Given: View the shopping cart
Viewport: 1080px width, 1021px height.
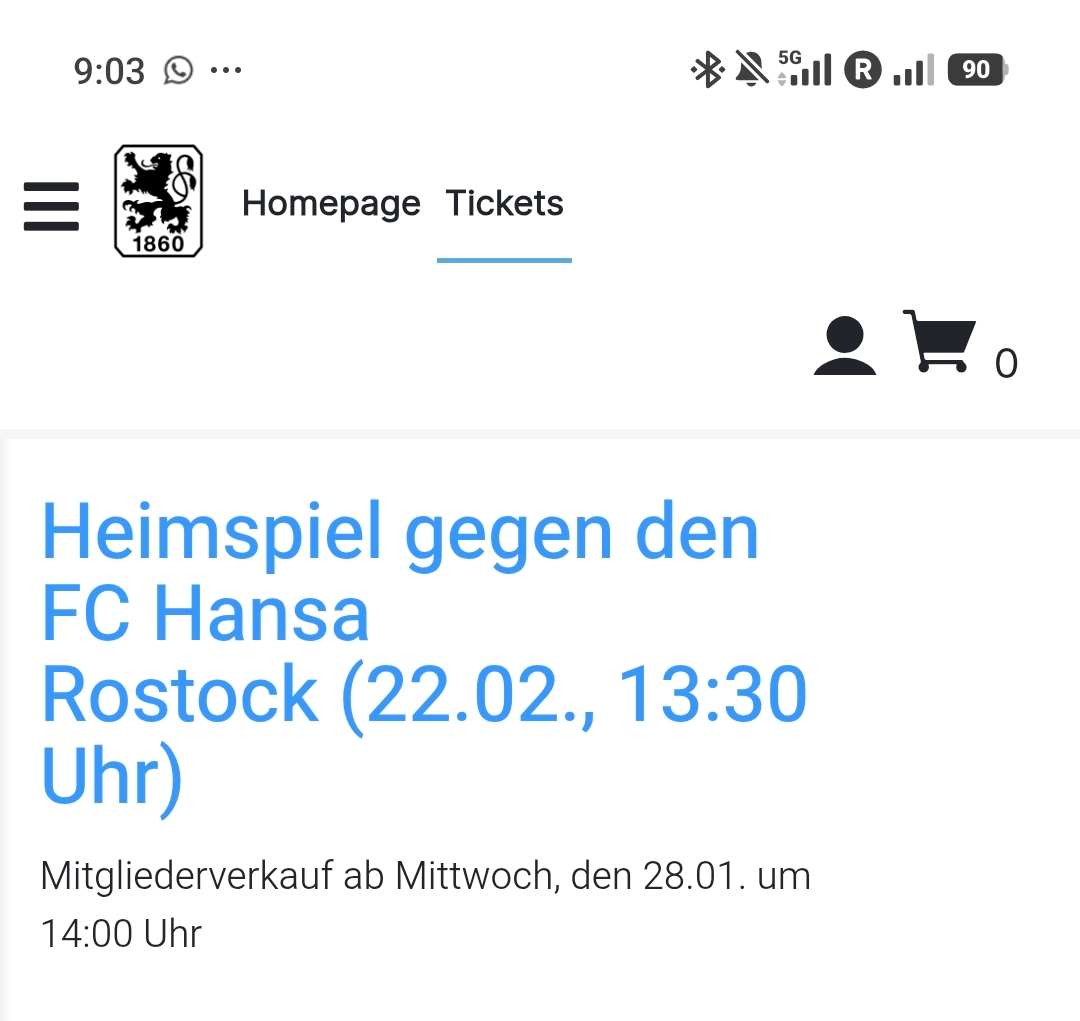Looking at the screenshot, I should point(940,343).
